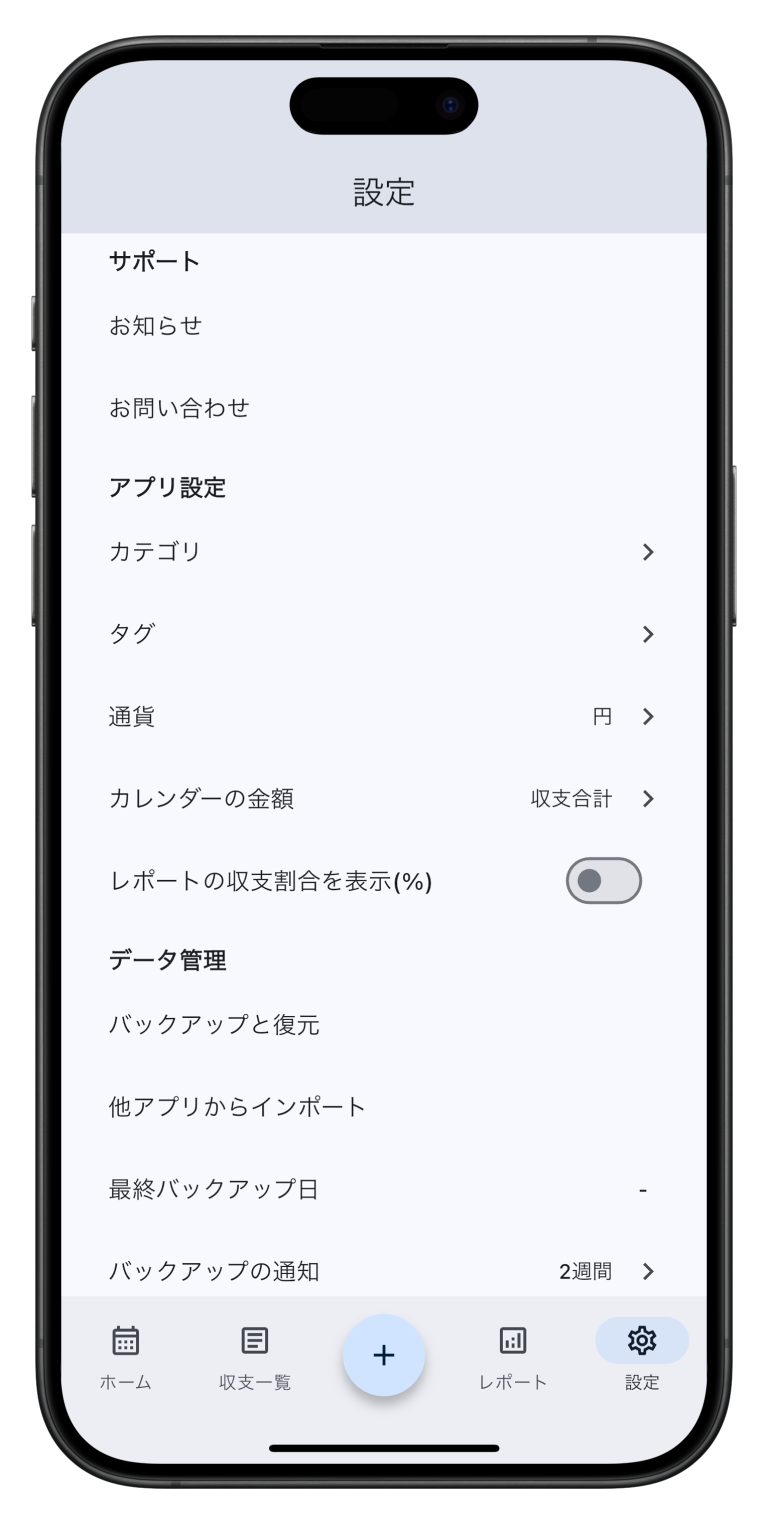Switch to the ホーム tab
This screenshot has height=1524, width=768.
(x=126, y=1357)
